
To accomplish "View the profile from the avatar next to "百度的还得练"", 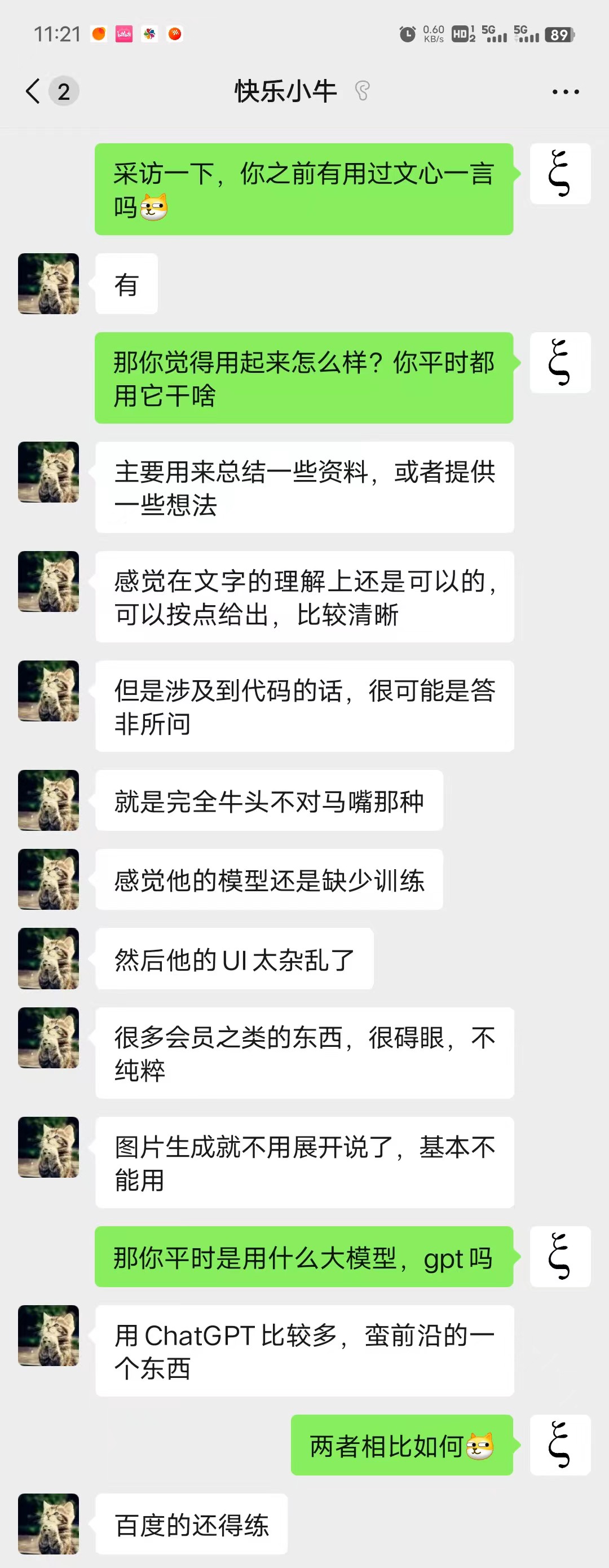I will [48, 1523].
